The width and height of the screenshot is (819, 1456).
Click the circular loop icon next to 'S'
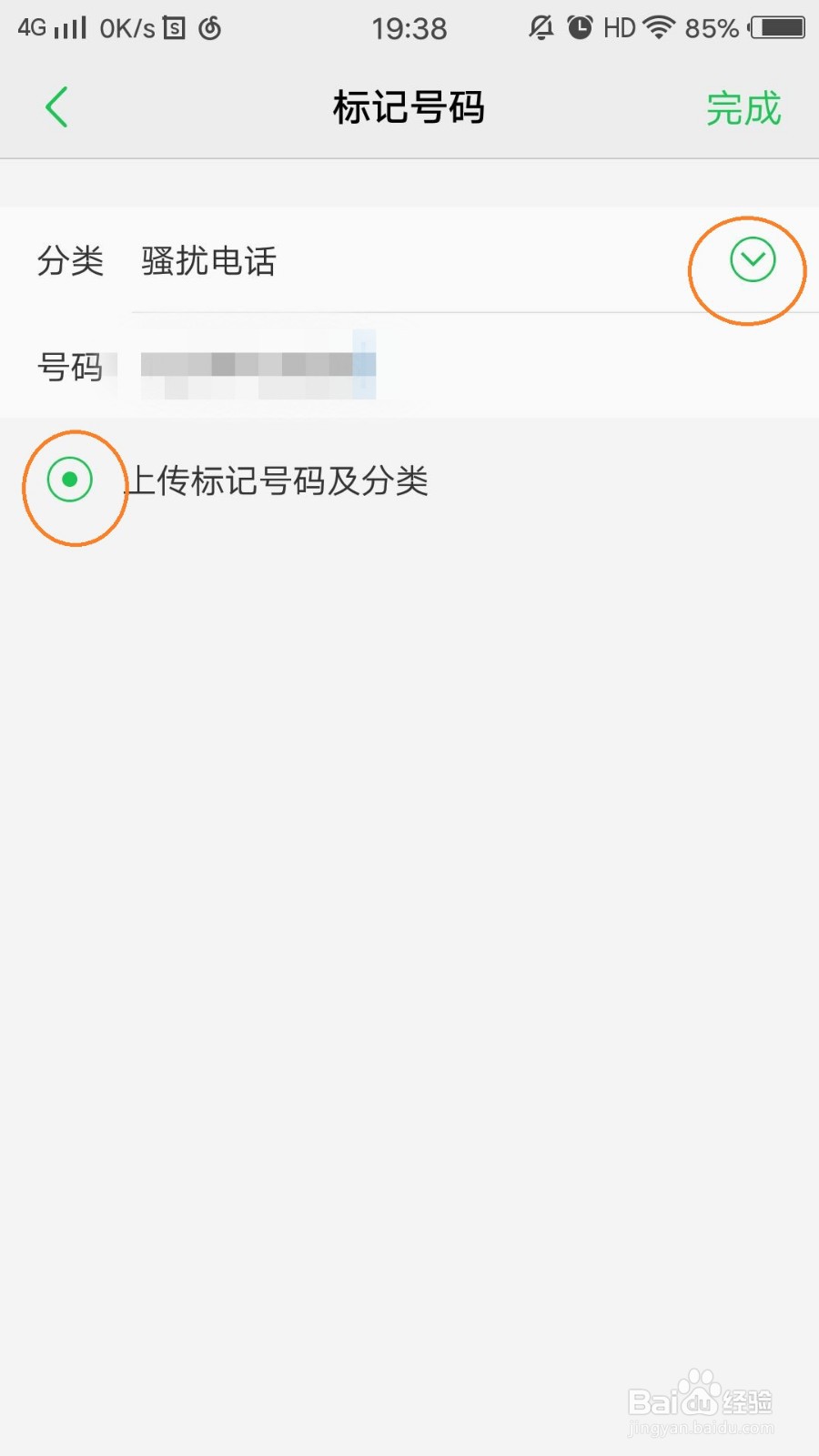click(208, 27)
